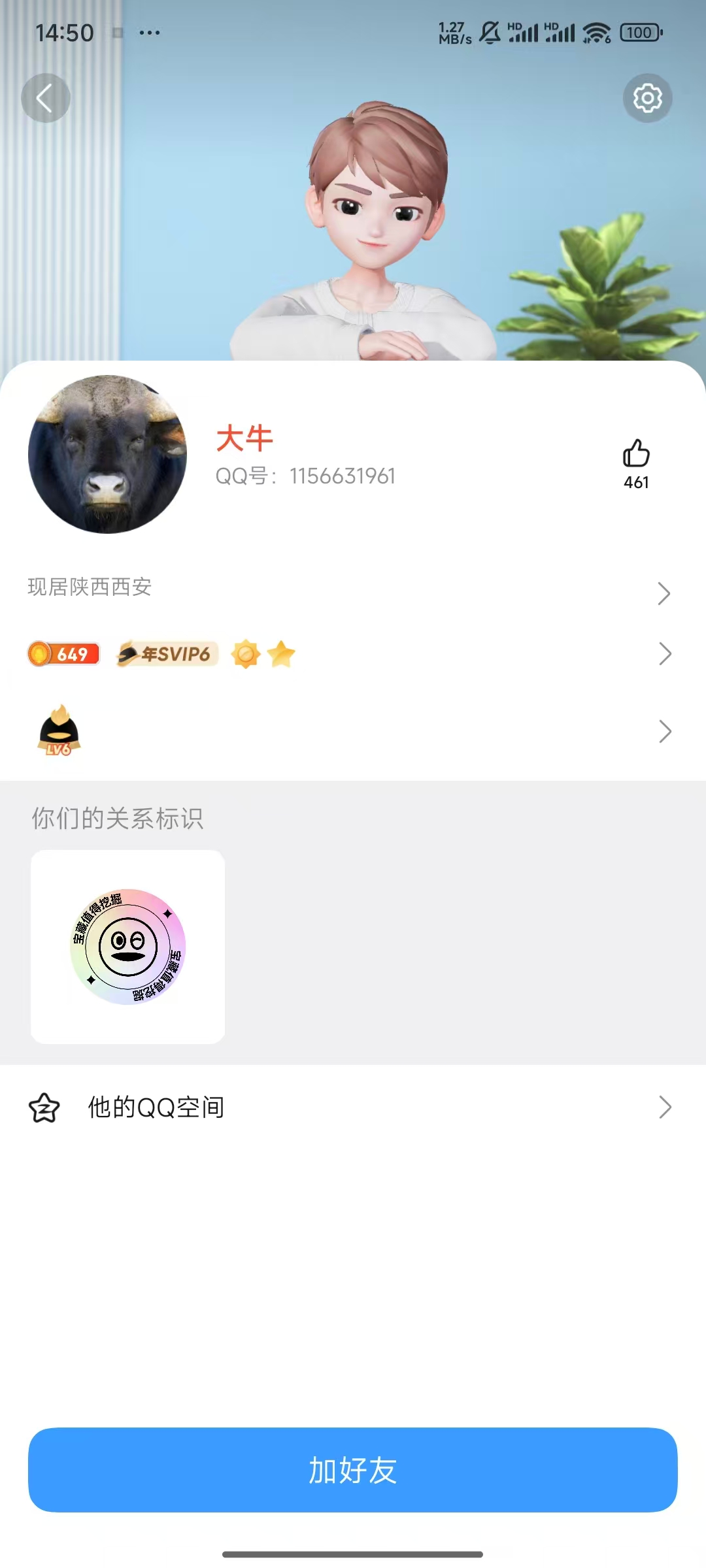Open the 宝藏值得挖掘 relationship badge card
The image size is (706, 1568).
pyautogui.click(x=128, y=947)
